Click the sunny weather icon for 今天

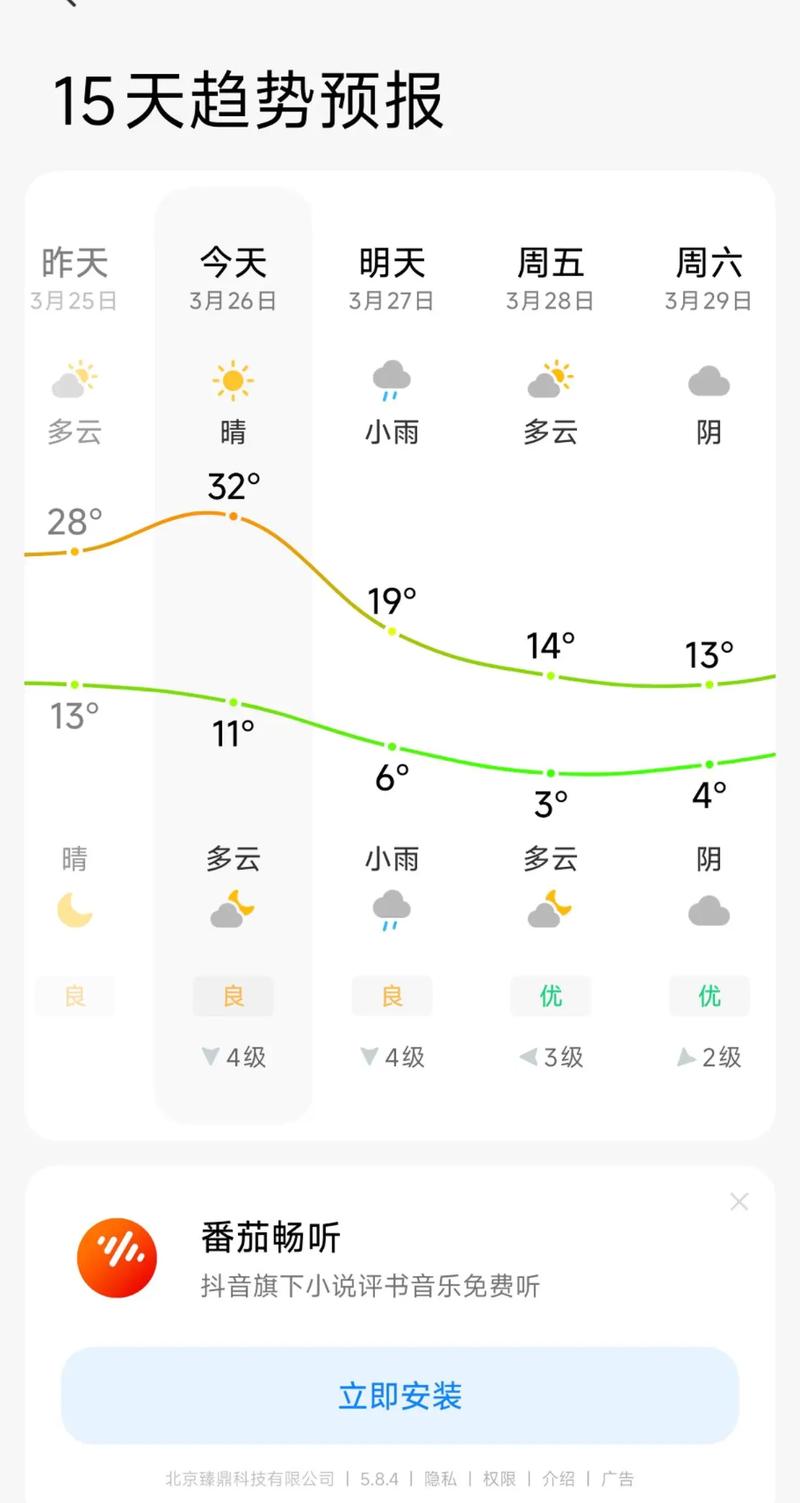[x=232, y=380]
